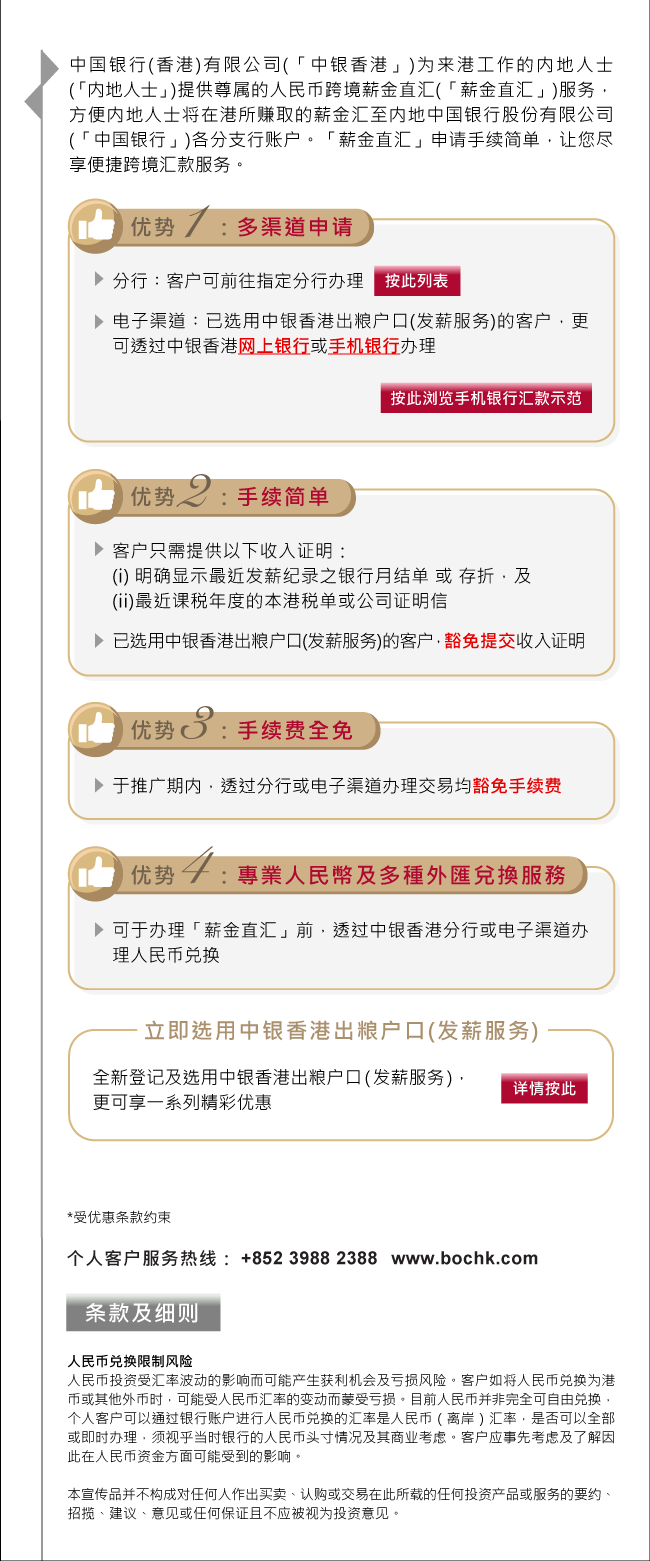This screenshot has height=1561, width=650.
Task: Tap 按此浏览手机银行汇款示范 button
Action: (x=485, y=398)
